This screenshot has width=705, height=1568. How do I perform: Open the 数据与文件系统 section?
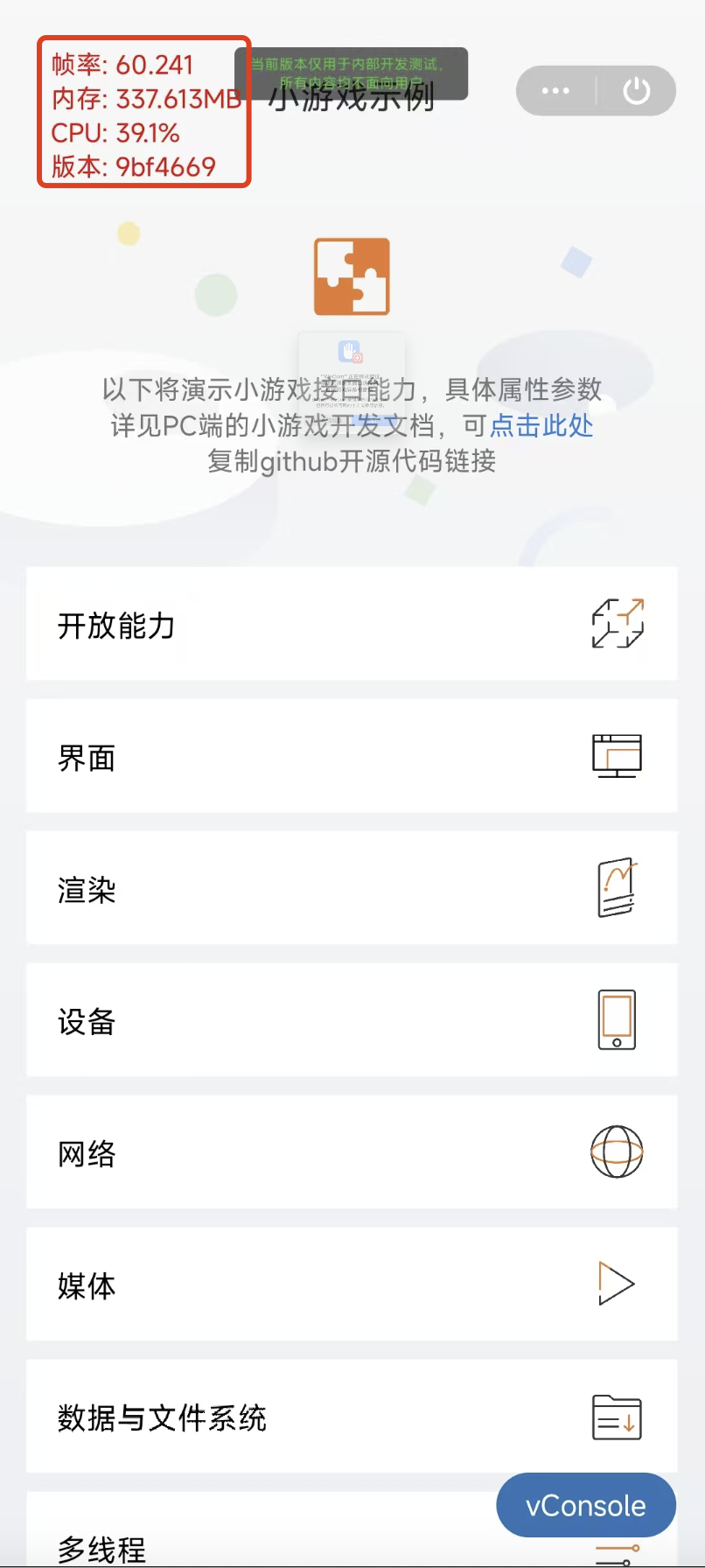pos(352,1417)
